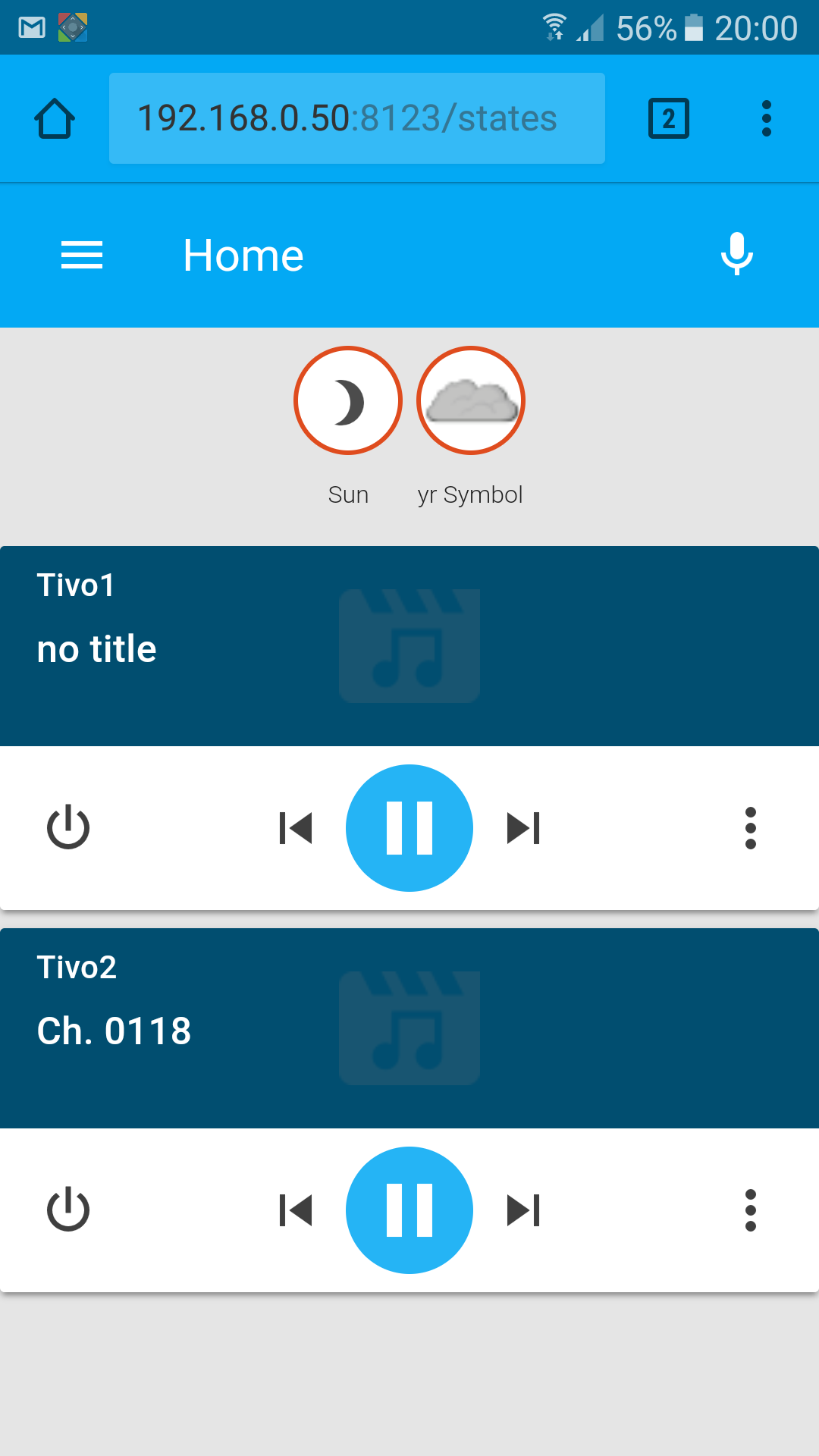
Task: Click the yr Symbol weather icon
Action: pos(470,400)
